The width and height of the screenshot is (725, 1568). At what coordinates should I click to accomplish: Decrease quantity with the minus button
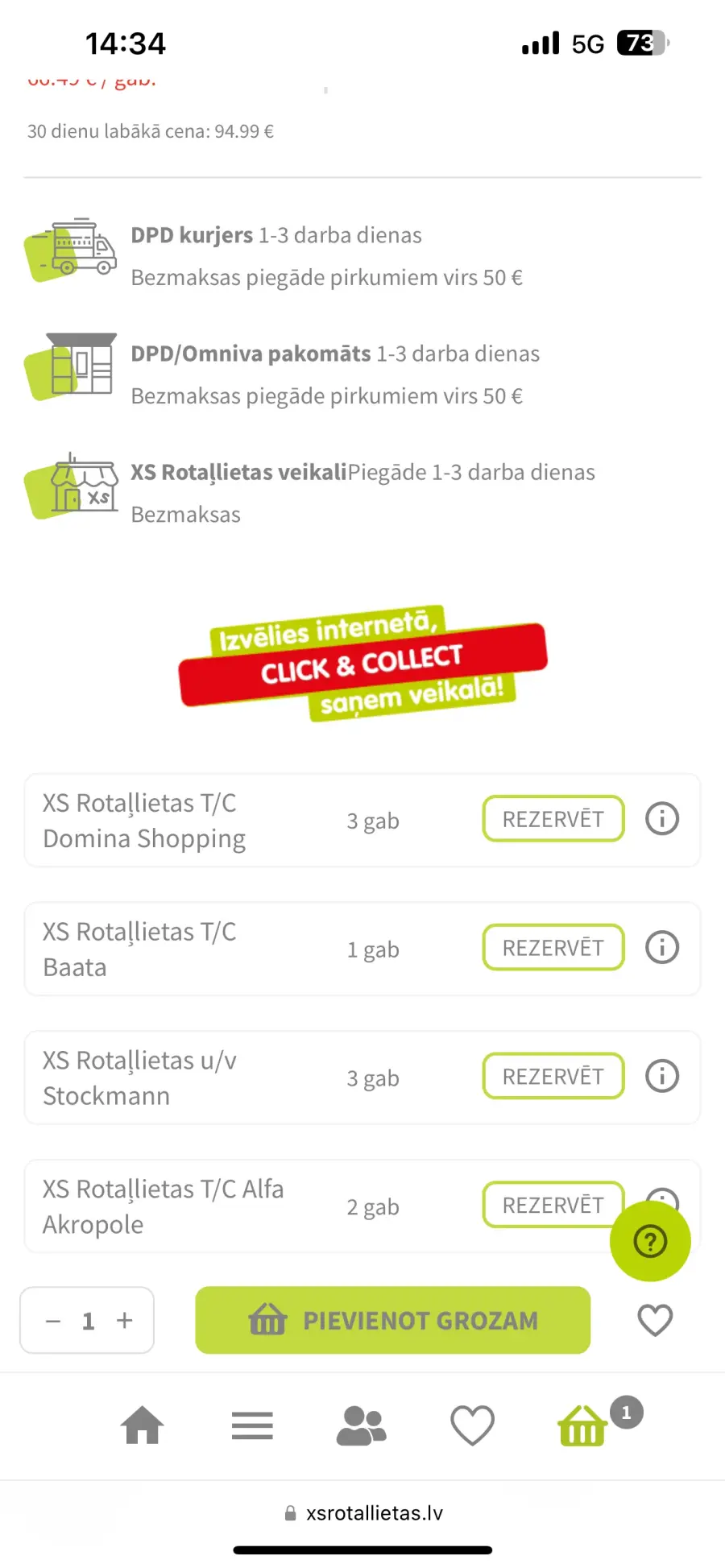click(x=53, y=1321)
